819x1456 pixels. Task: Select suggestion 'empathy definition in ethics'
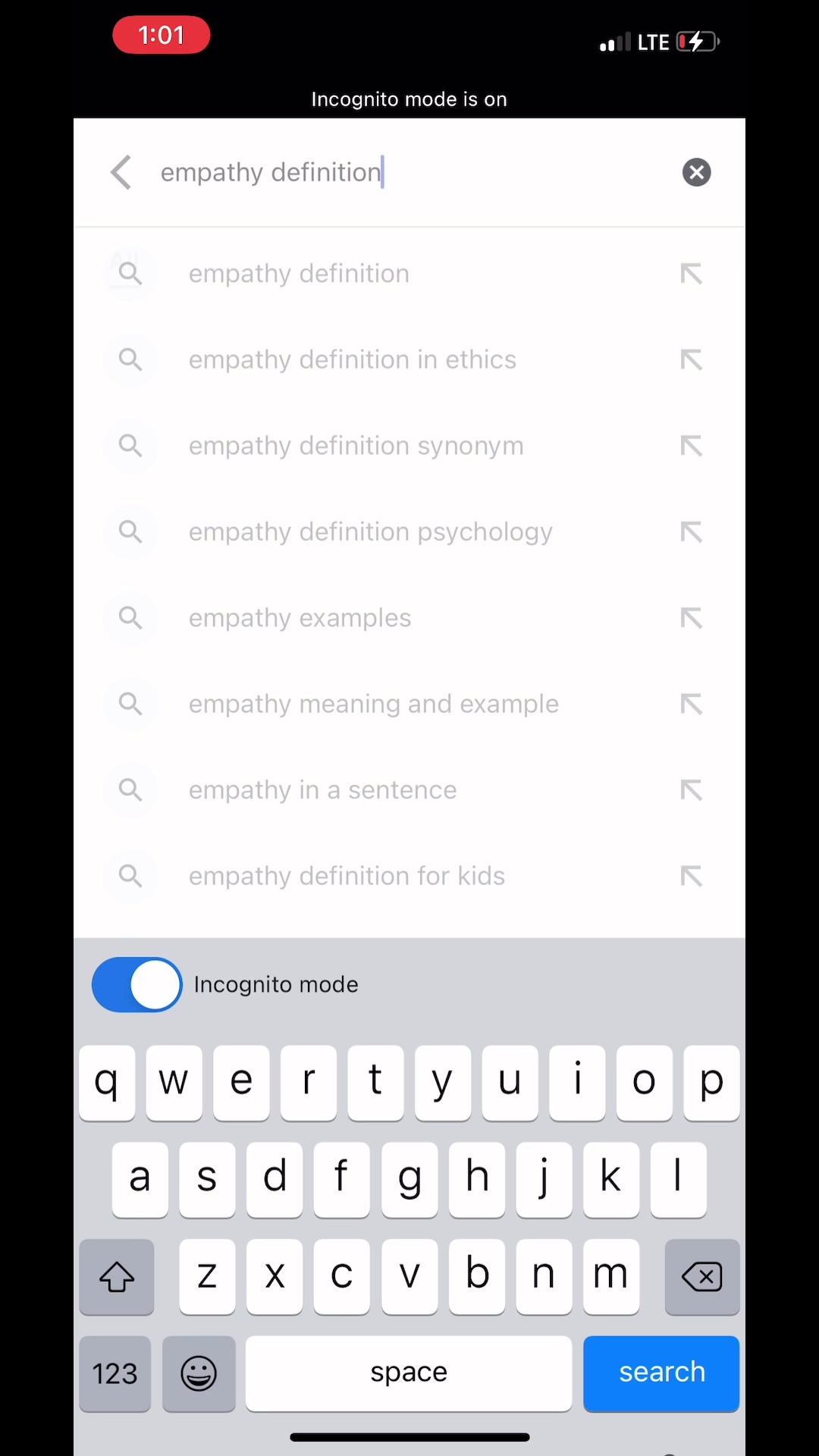(352, 359)
